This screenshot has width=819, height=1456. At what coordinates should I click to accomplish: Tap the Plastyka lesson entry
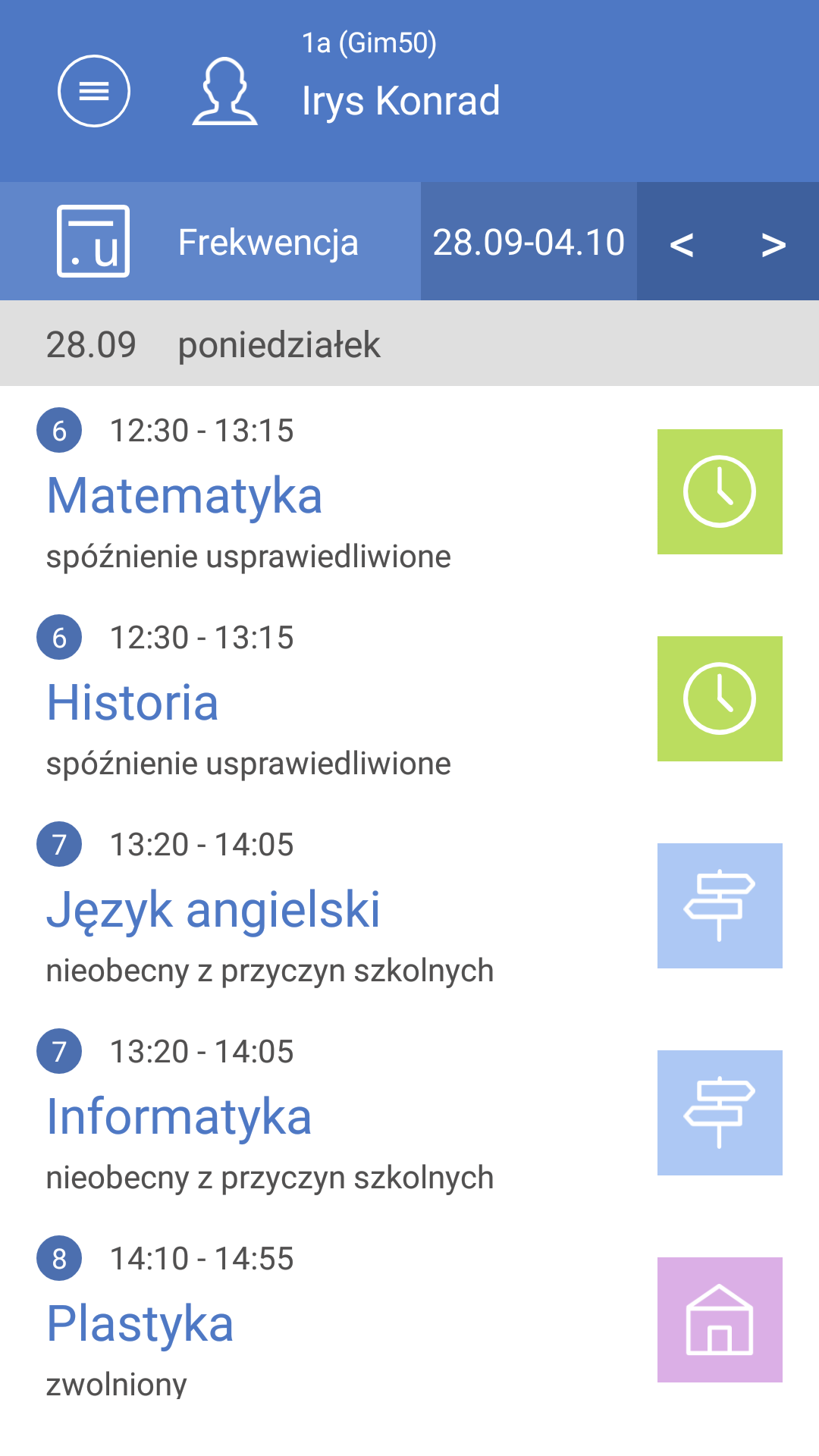pyautogui.click(x=140, y=1323)
